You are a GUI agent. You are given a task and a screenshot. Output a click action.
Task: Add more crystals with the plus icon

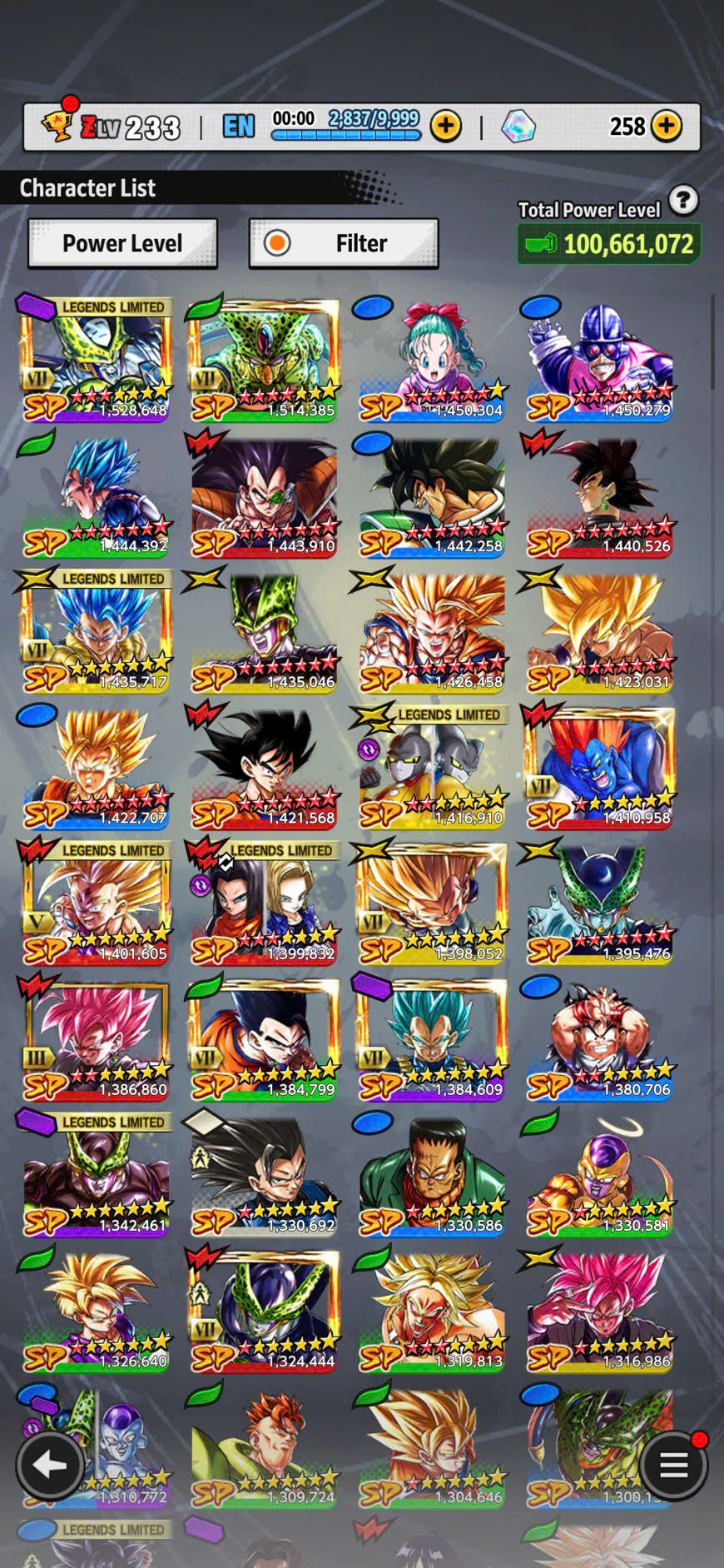(x=666, y=127)
